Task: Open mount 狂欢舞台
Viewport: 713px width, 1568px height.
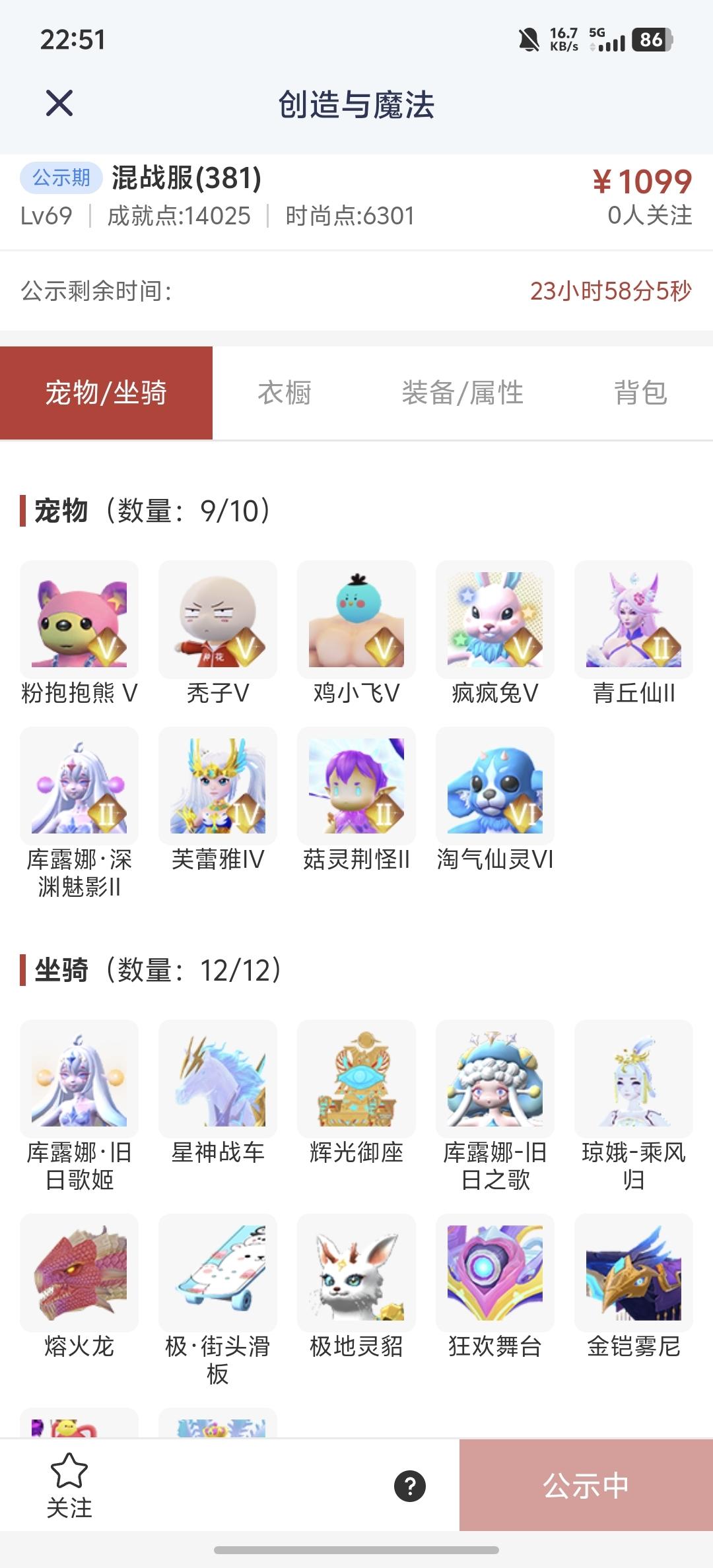Action: (x=495, y=1273)
